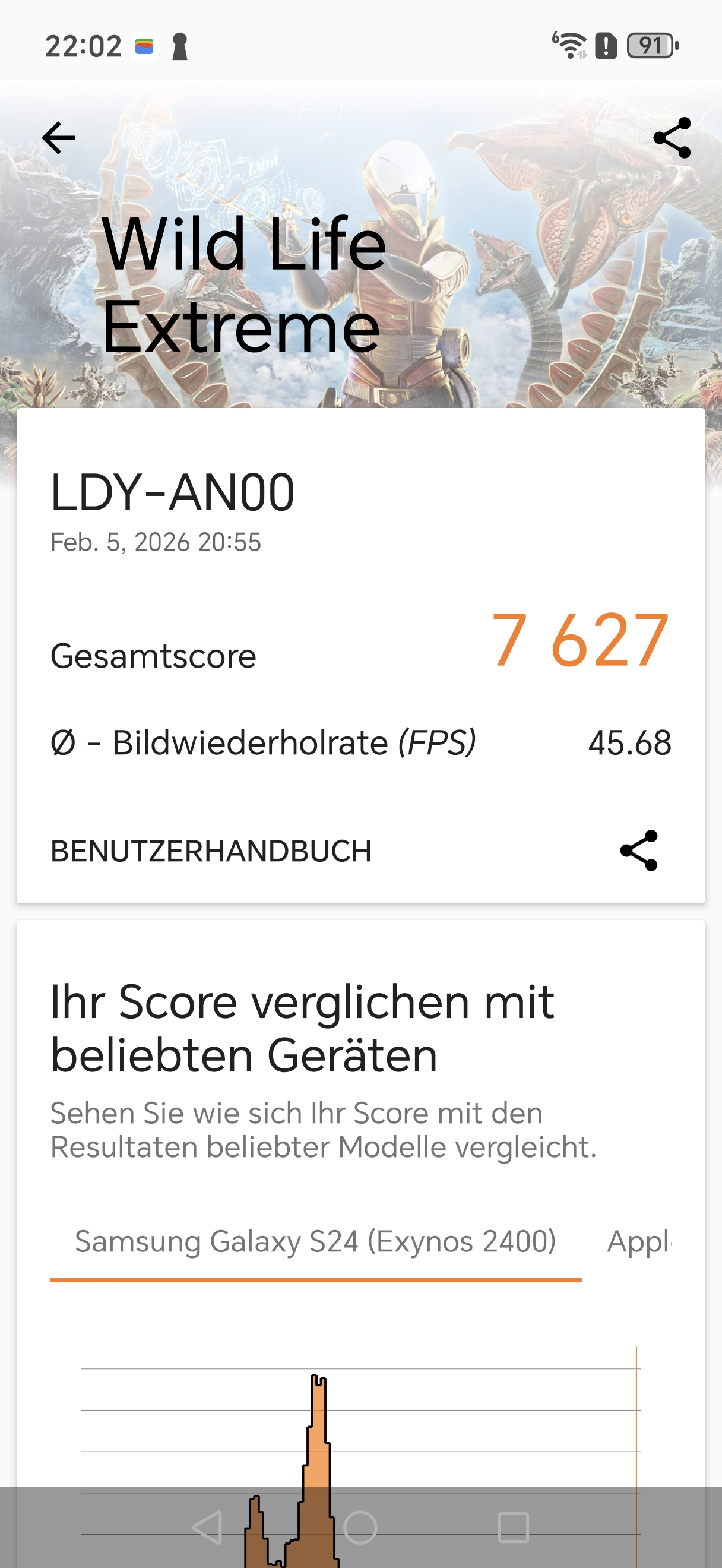Tap the system home button
The width and height of the screenshot is (722, 1568).
(x=360, y=1527)
